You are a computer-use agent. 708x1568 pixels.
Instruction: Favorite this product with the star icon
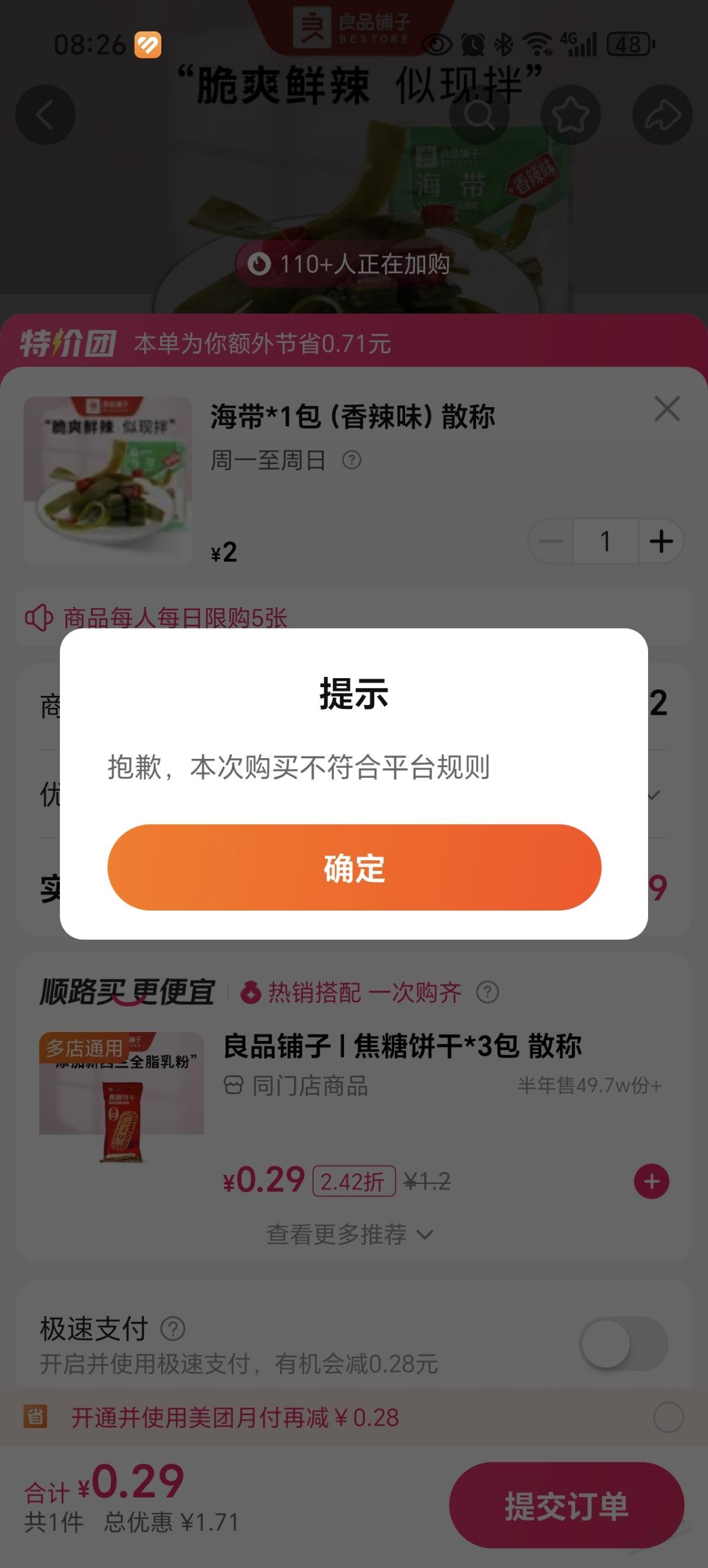pyautogui.click(x=570, y=115)
